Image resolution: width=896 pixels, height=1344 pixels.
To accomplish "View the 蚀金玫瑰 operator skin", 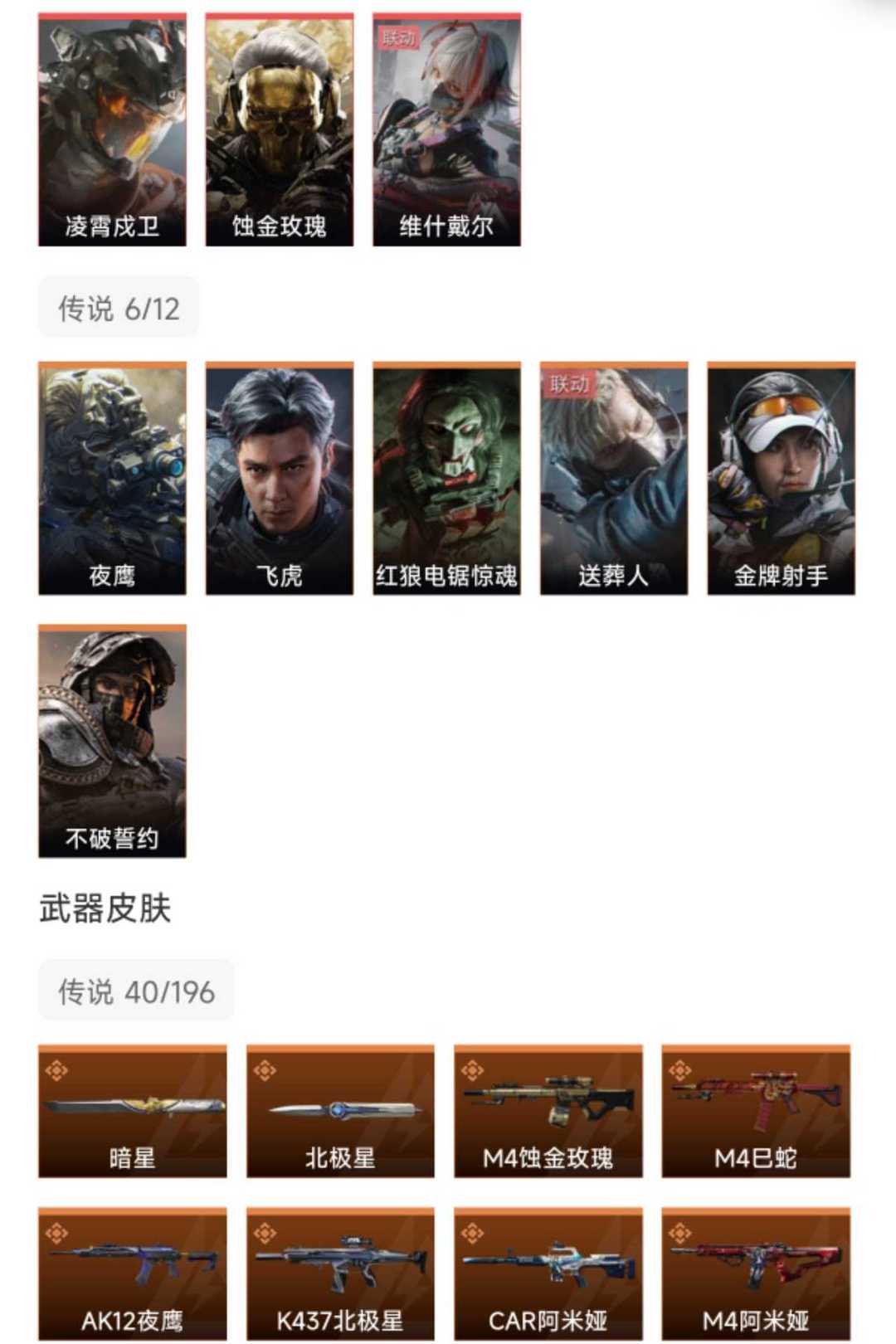I will (280, 130).
